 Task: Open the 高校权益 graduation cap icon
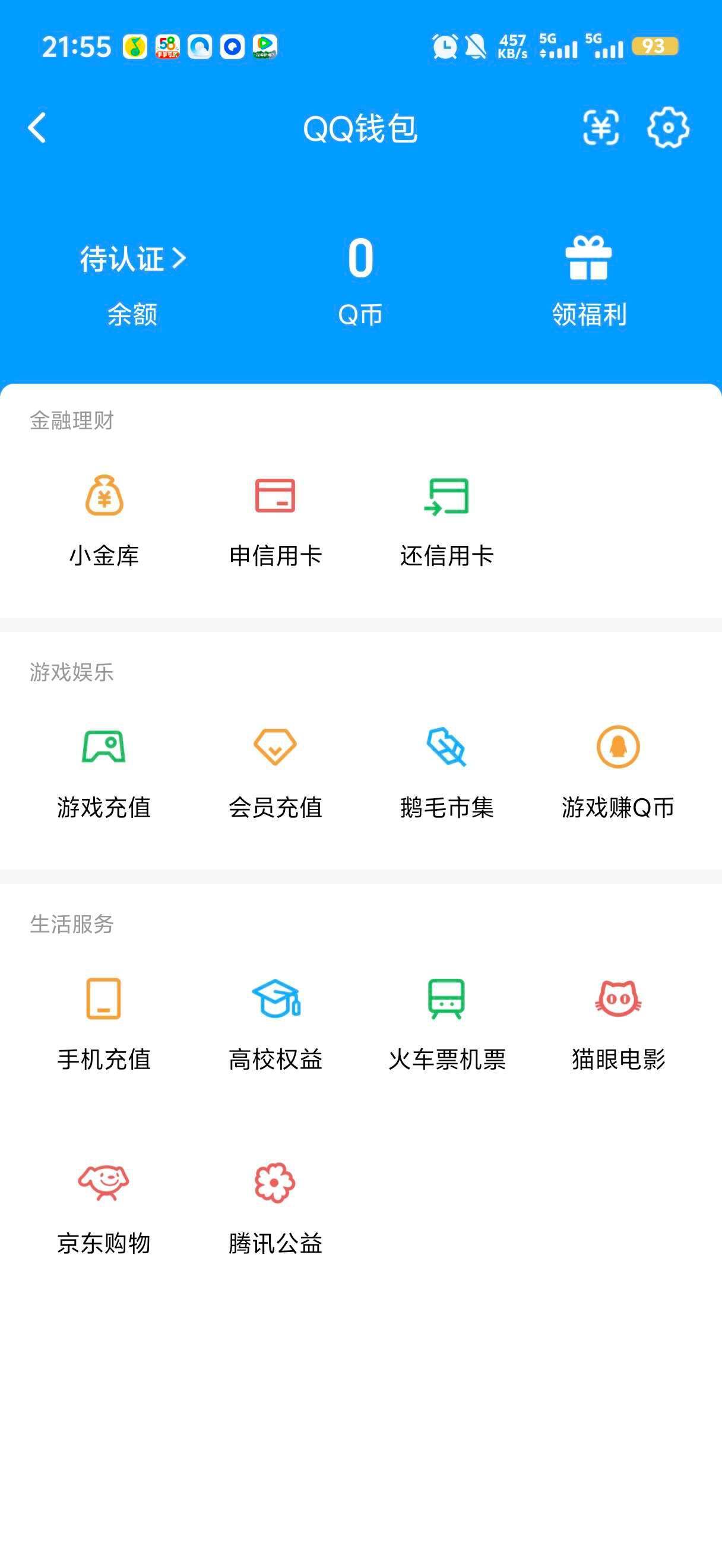coord(275,1004)
